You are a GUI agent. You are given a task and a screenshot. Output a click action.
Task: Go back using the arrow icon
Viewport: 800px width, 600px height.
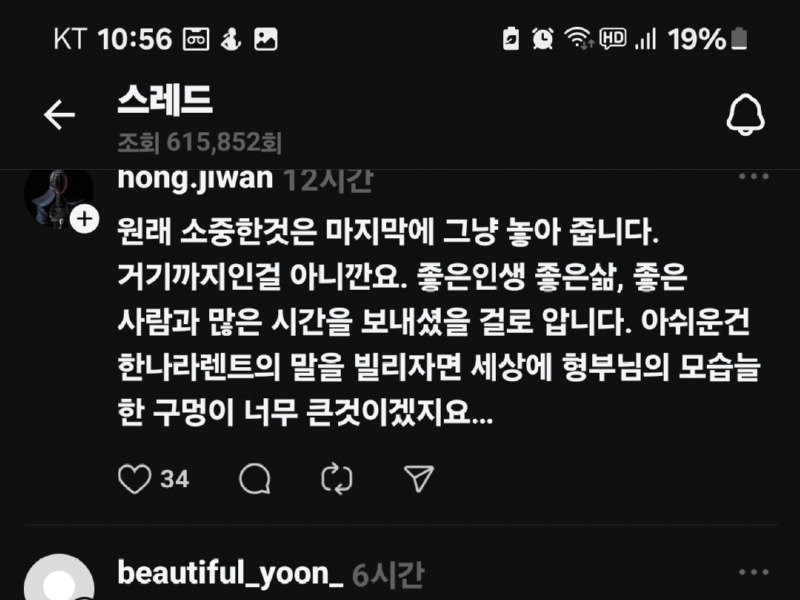59,117
